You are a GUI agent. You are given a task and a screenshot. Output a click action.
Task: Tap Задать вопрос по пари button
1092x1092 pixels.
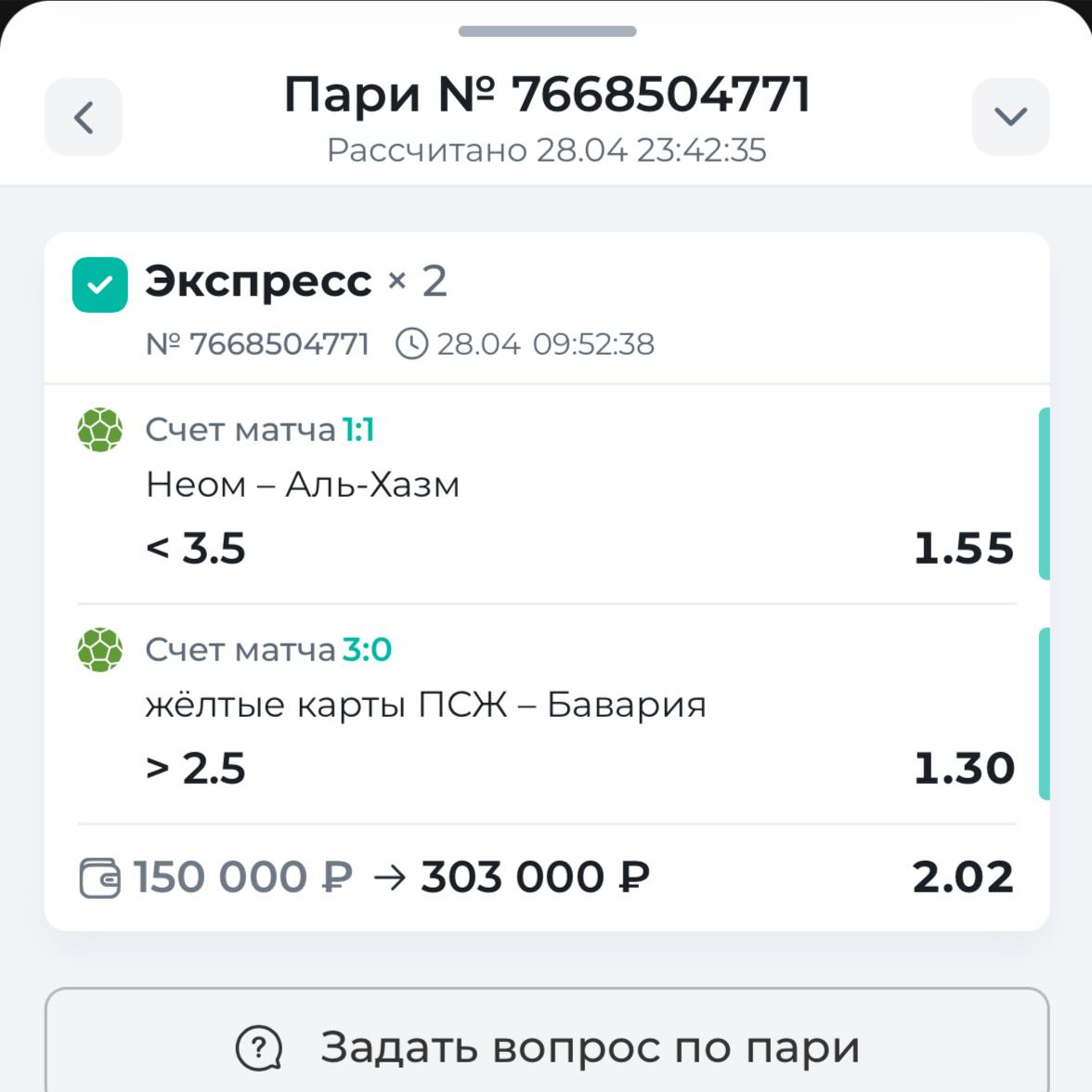click(547, 1047)
